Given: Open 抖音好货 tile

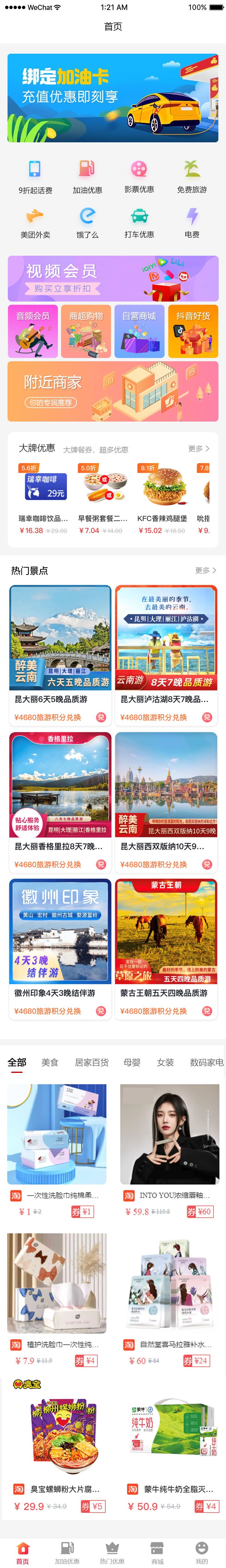Looking at the screenshot, I should tap(193, 331).
